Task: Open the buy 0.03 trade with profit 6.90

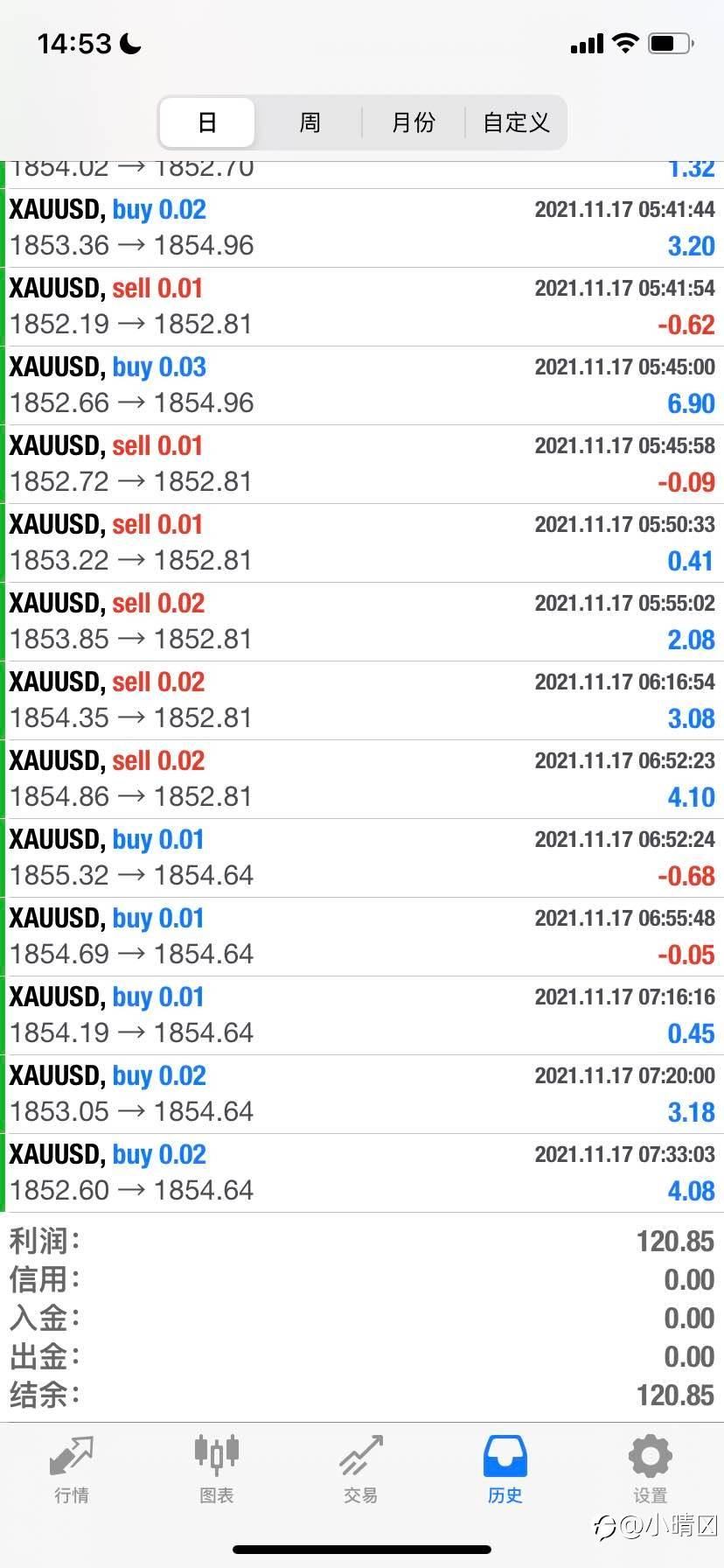Action: point(362,386)
